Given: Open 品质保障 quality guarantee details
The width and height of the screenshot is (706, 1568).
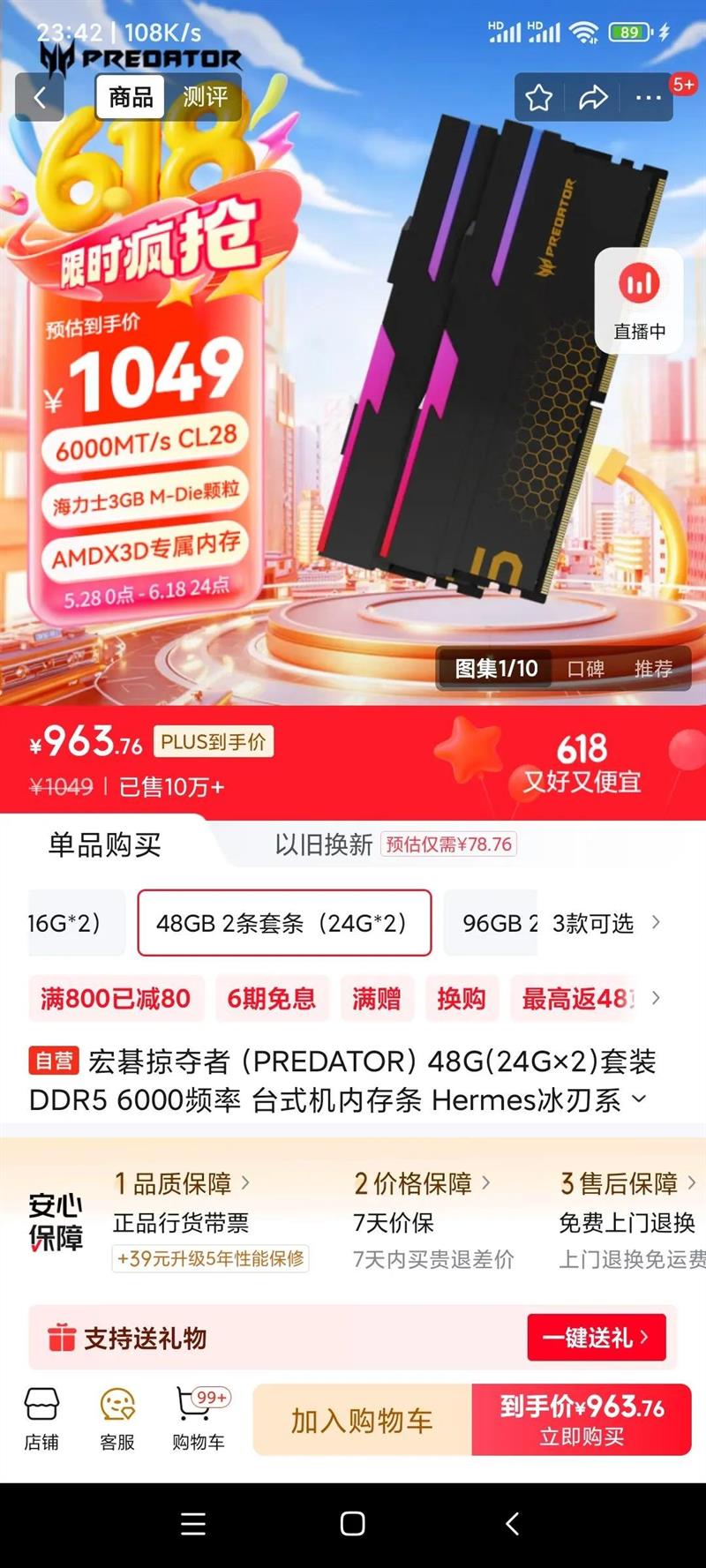Looking at the screenshot, I should (x=182, y=1183).
